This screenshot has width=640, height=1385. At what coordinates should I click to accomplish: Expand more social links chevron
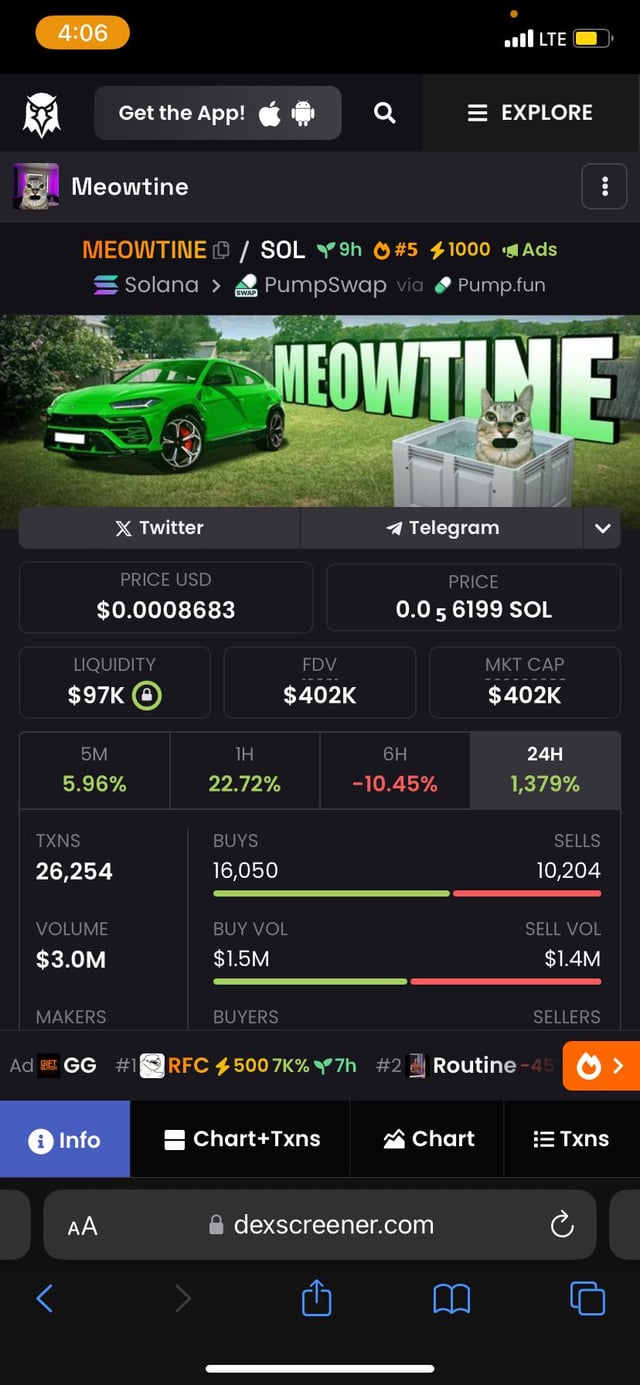click(x=602, y=528)
